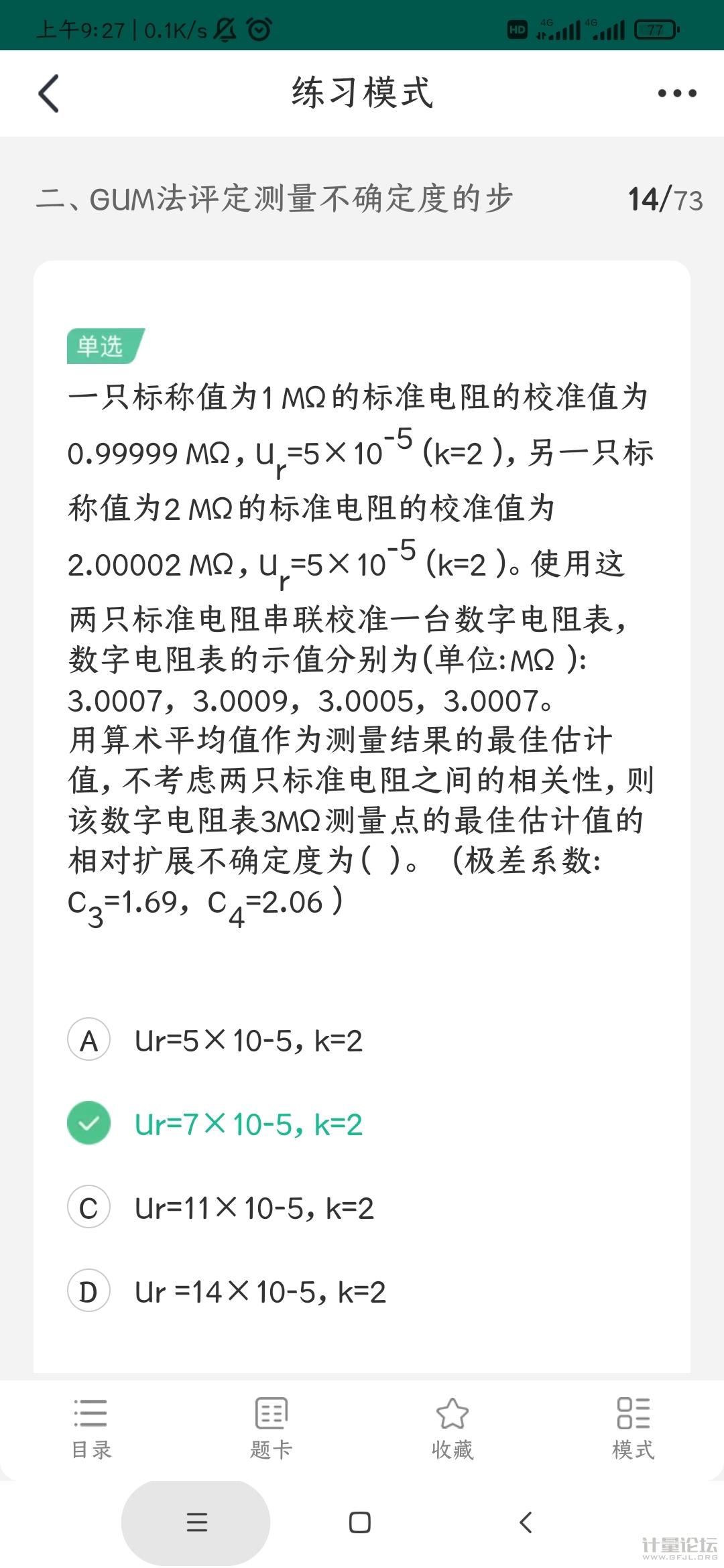Go back from practice mode

tap(49, 93)
